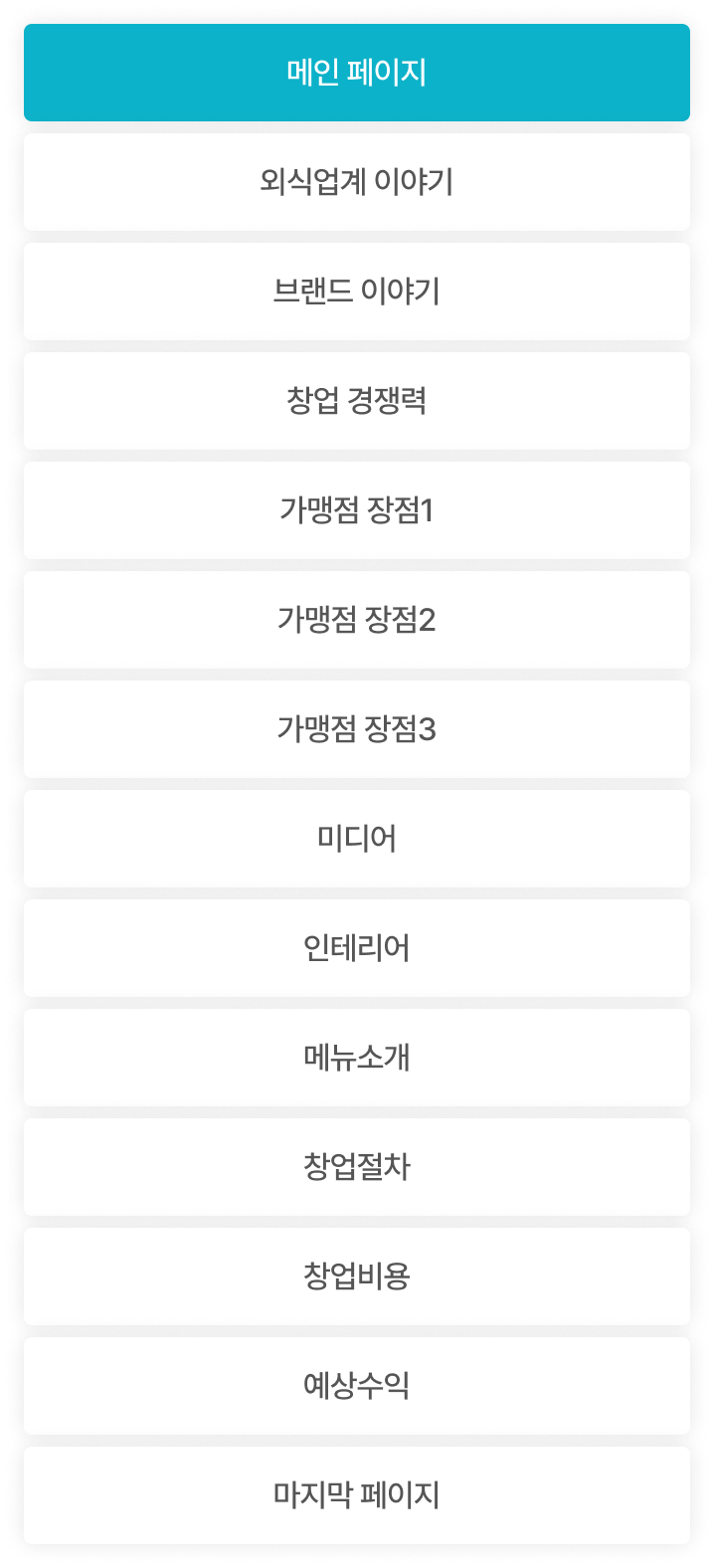Screen dimensions: 714x1568
Task: Select the 메인 페이지 menu item
Action: [356, 73]
